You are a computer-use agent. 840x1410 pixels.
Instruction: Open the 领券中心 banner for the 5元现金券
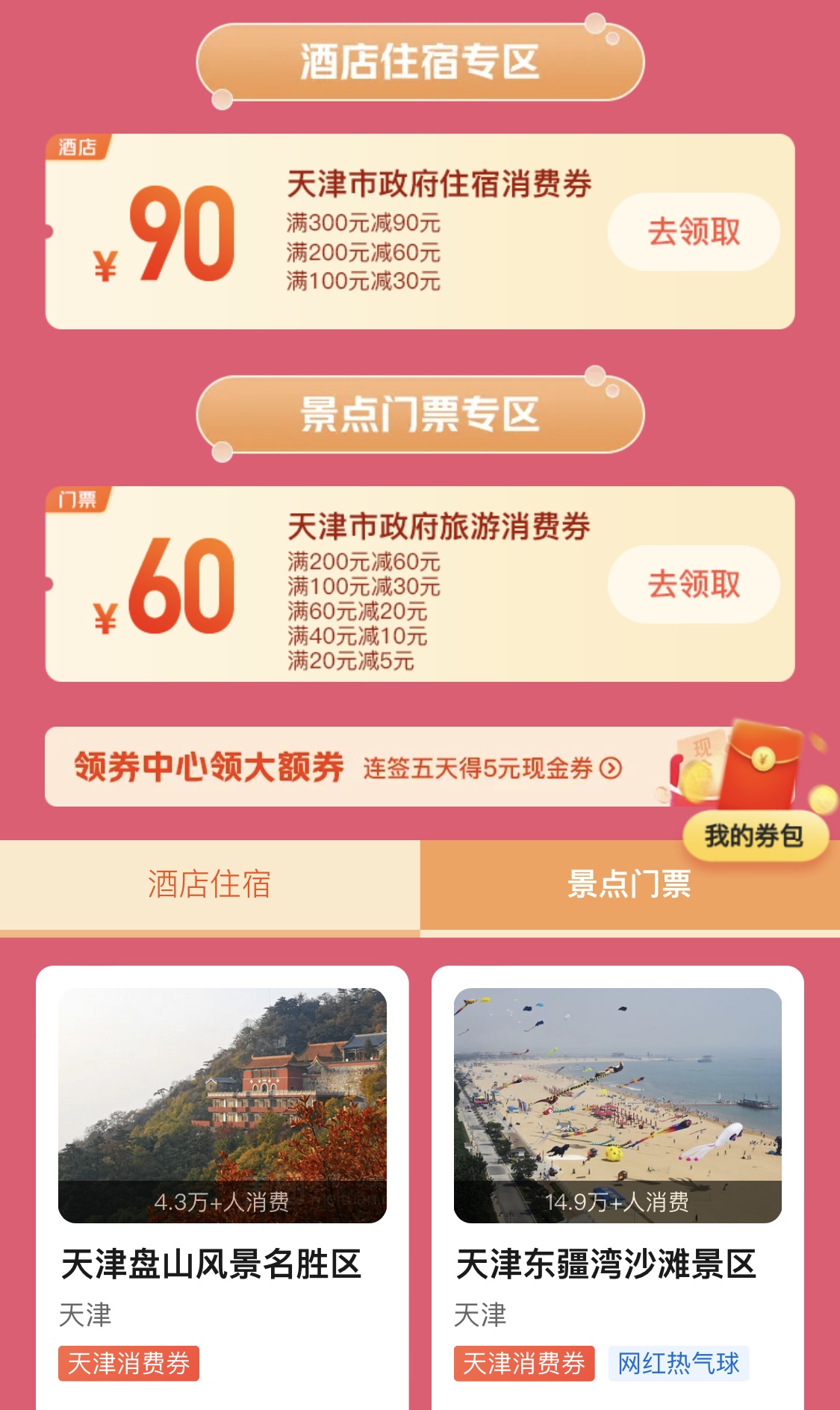click(351, 767)
